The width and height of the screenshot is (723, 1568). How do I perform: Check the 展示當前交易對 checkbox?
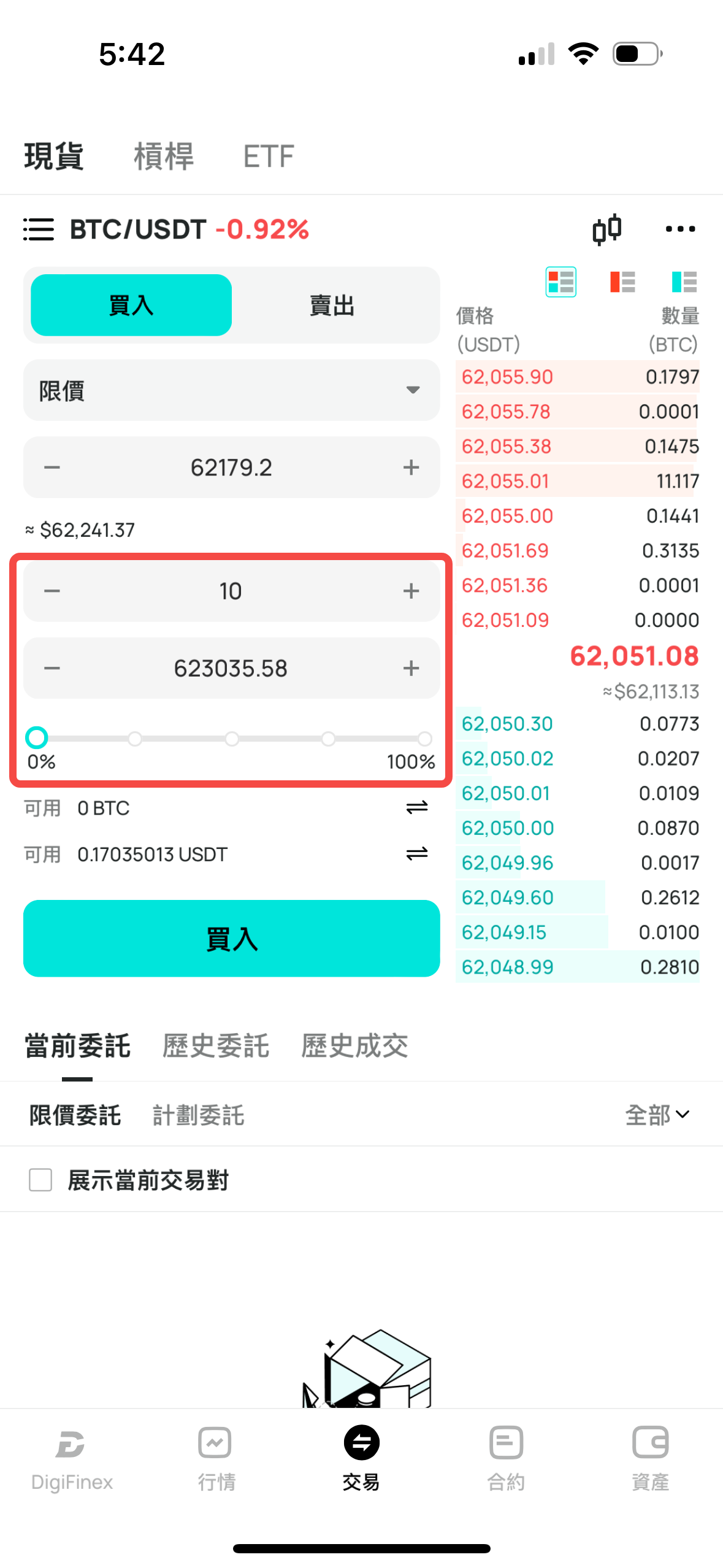point(40,1179)
